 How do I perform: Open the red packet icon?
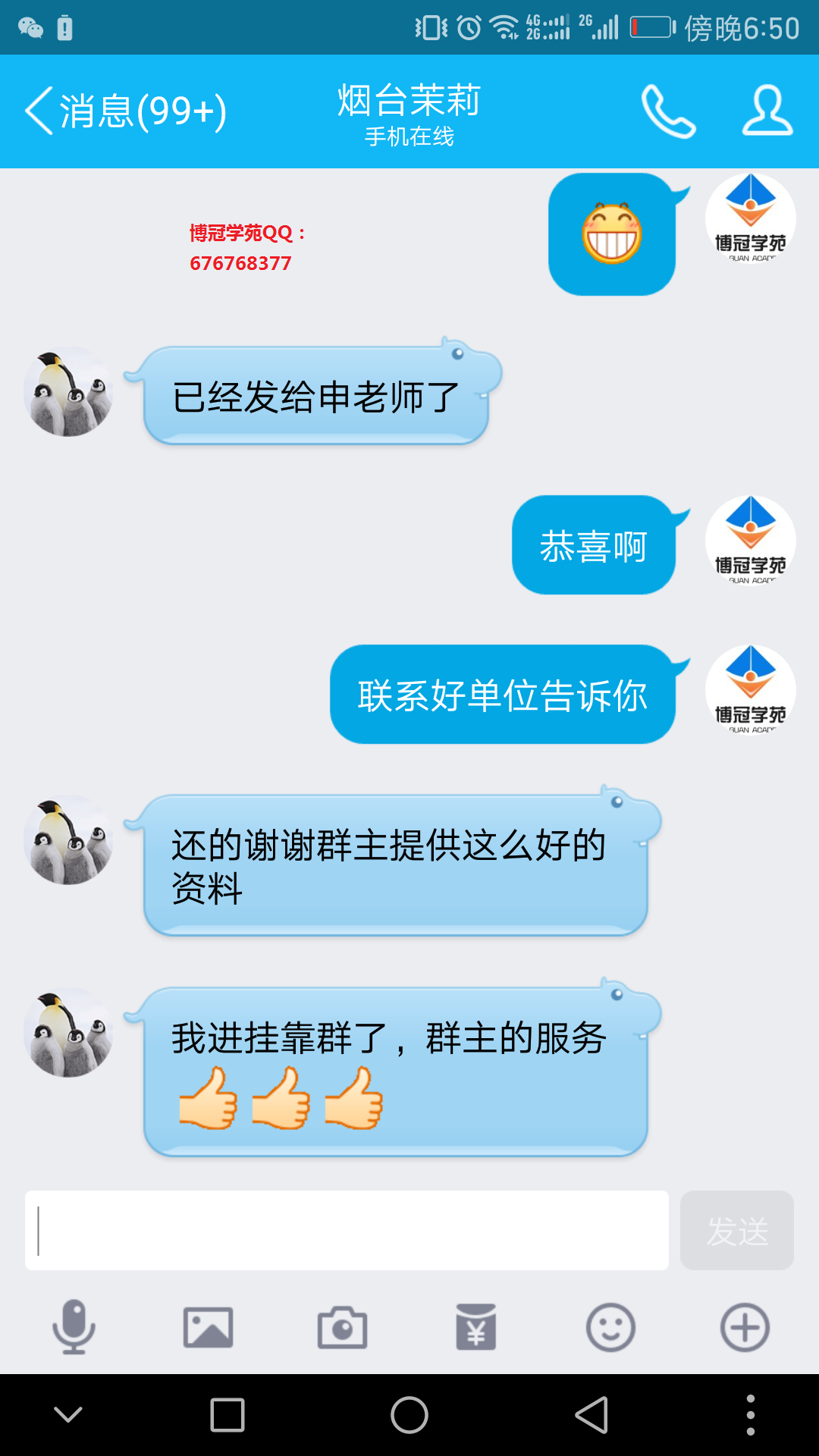coord(476,1327)
